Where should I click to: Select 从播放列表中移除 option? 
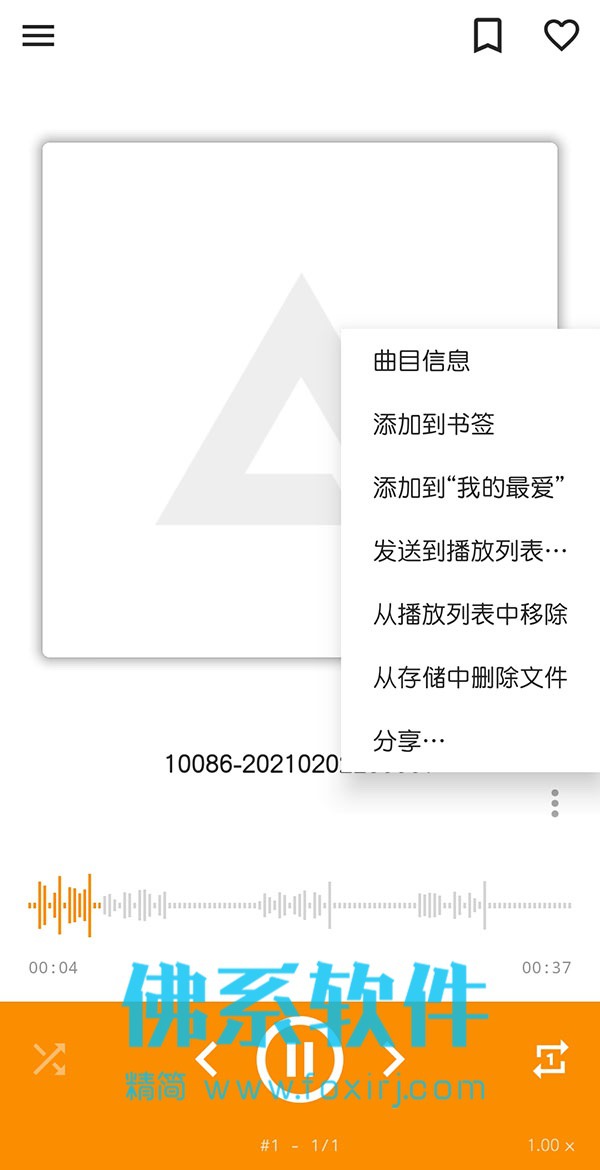470,614
